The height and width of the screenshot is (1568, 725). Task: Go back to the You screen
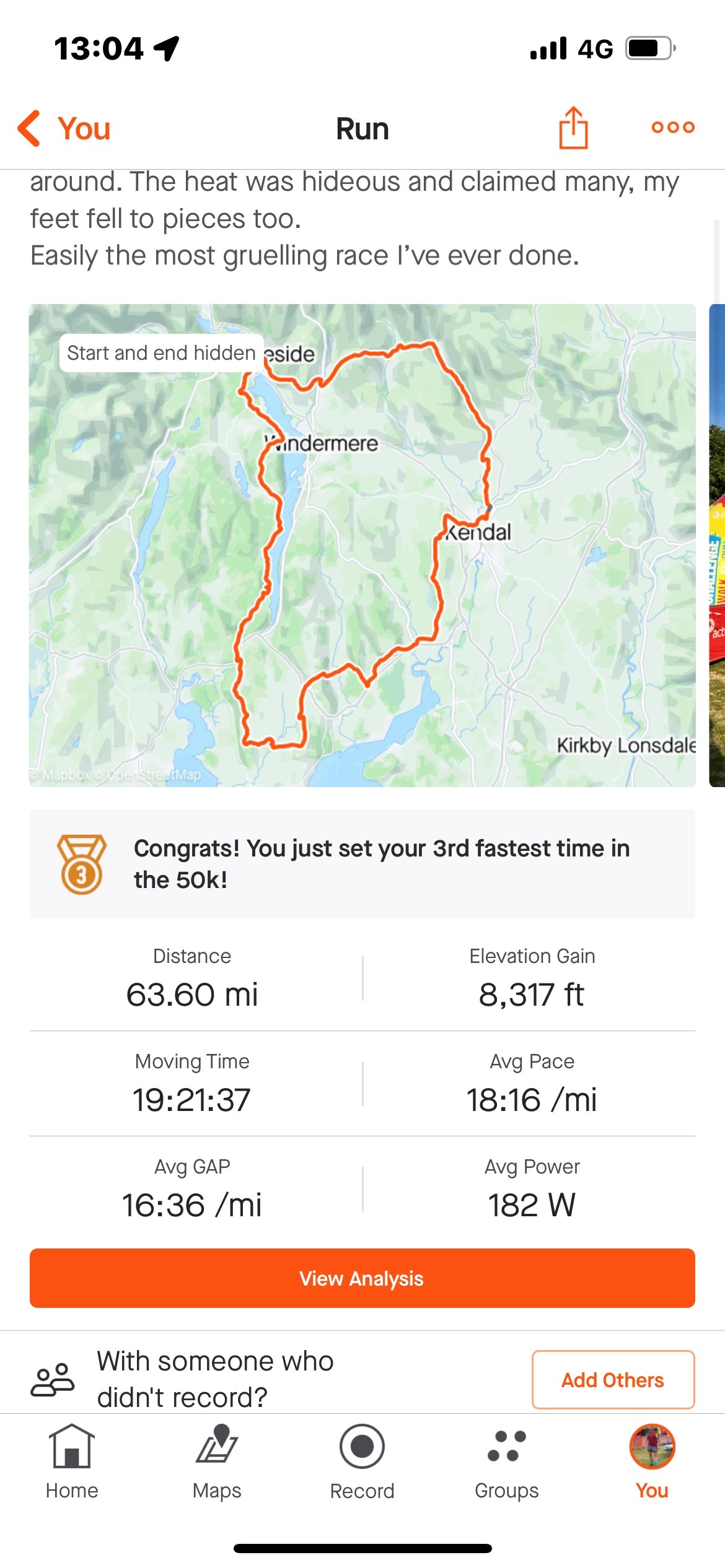(x=64, y=129)
